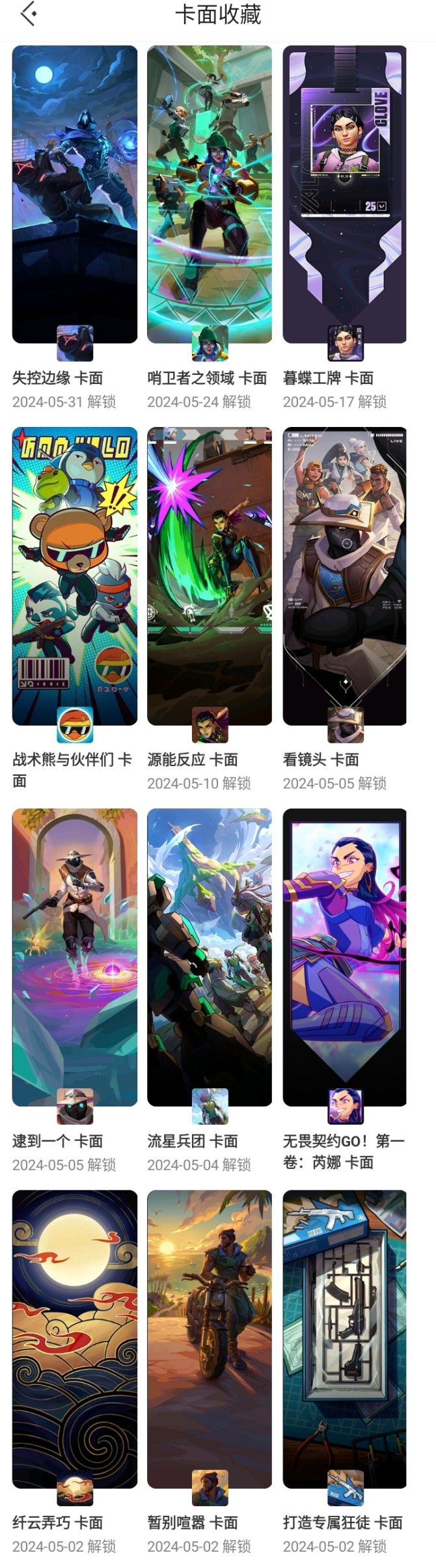
Task: Open the 无畏契约GO！第一卷：芮娜 card
Action: (x=344, y=957)
